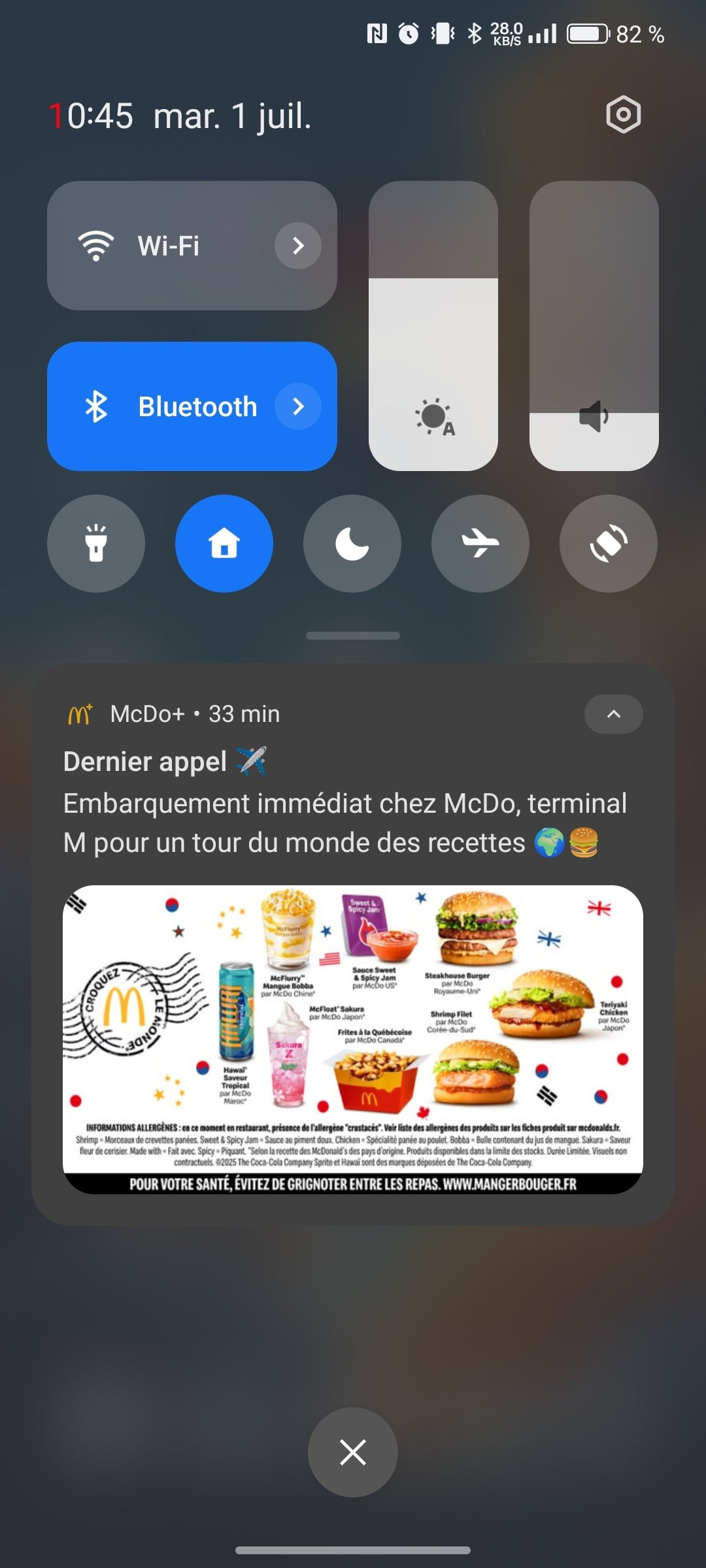
Task: Enable Do Not Disturb moon toggle
Action: 352,544
